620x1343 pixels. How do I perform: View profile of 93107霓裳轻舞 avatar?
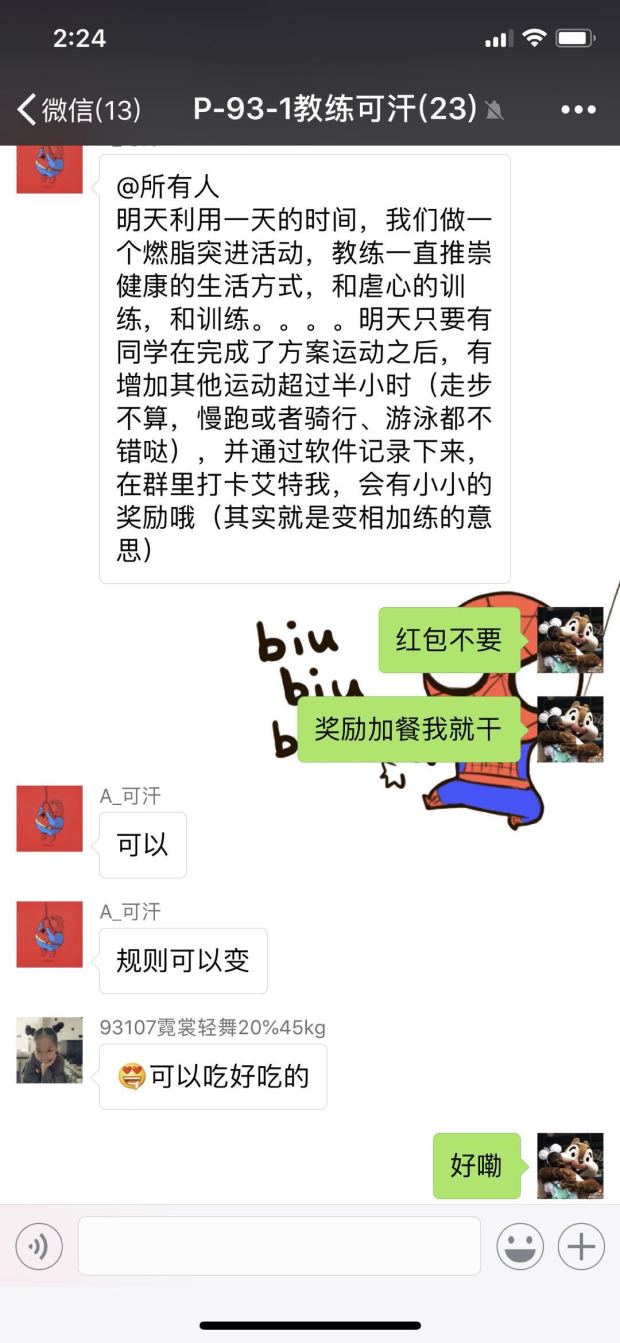tap(49, 1050)
